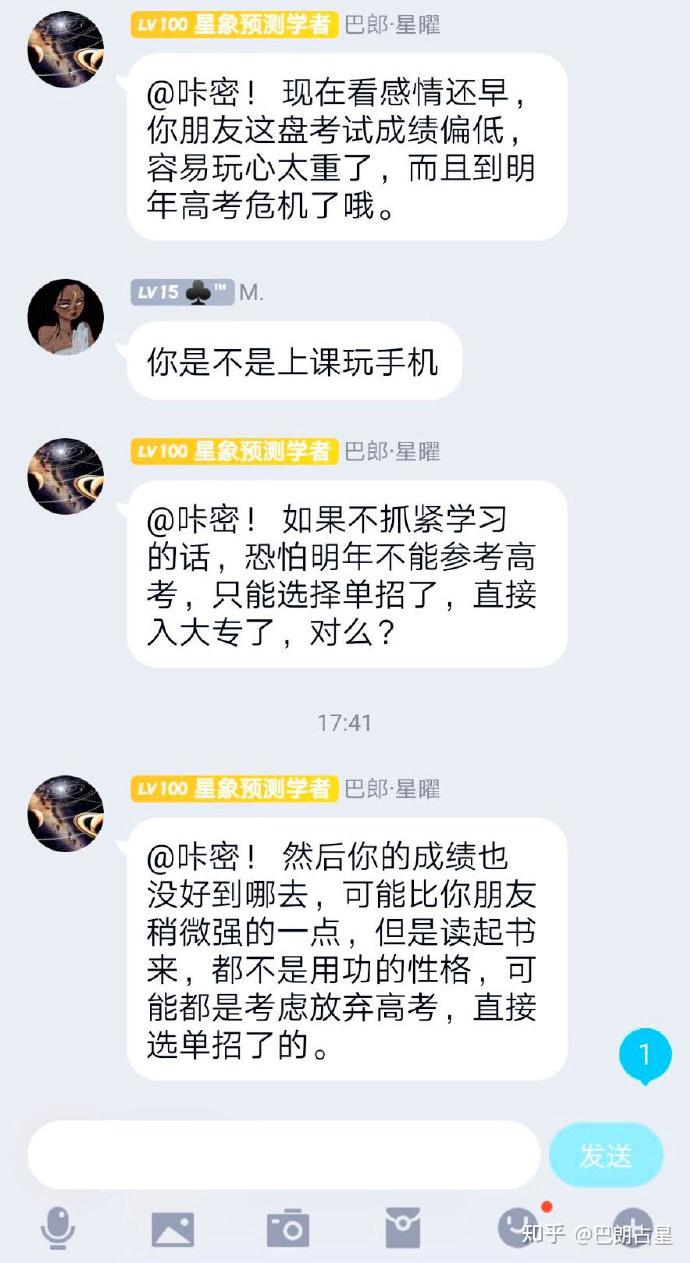Tap the 发送 send button
The image size is (690, 1263).
point(606,1156)
